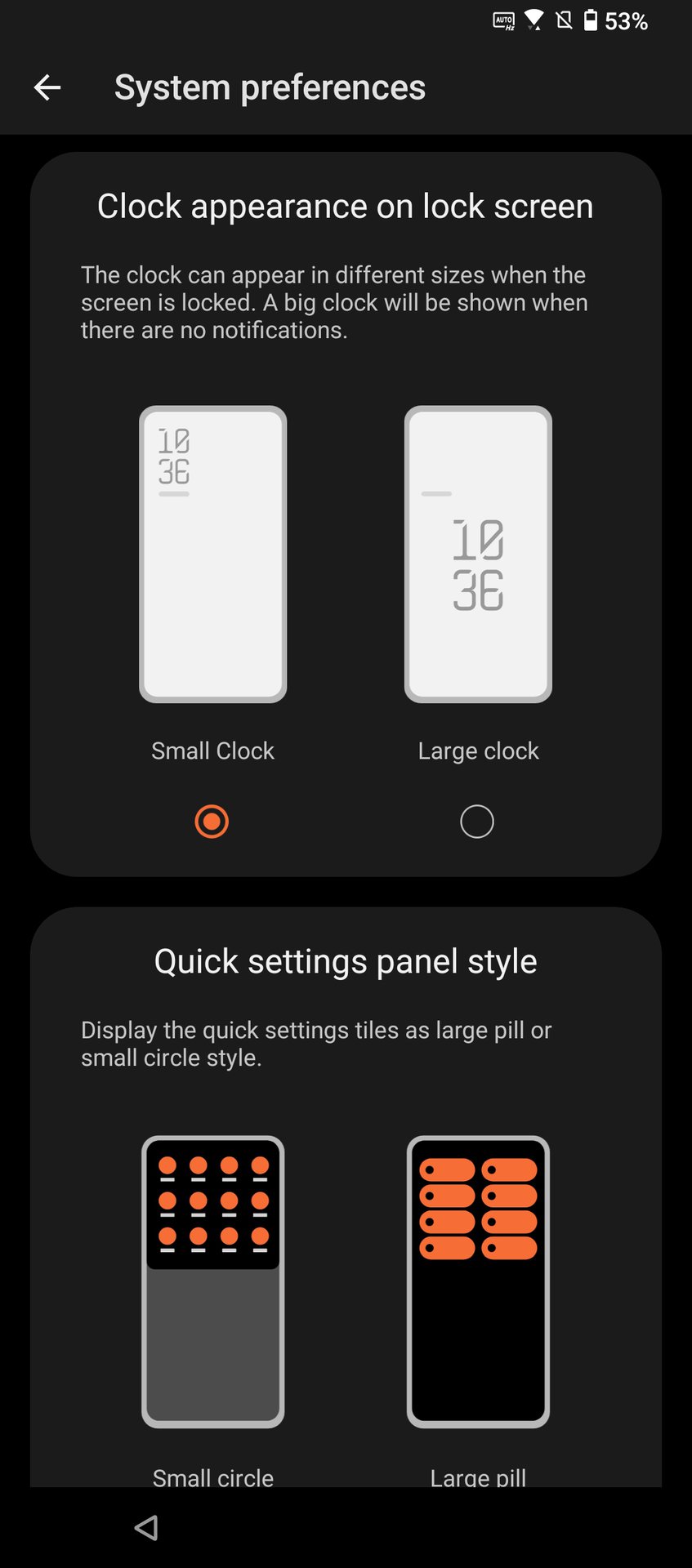Choose the Large pill panel preview

pos(478,1281)
